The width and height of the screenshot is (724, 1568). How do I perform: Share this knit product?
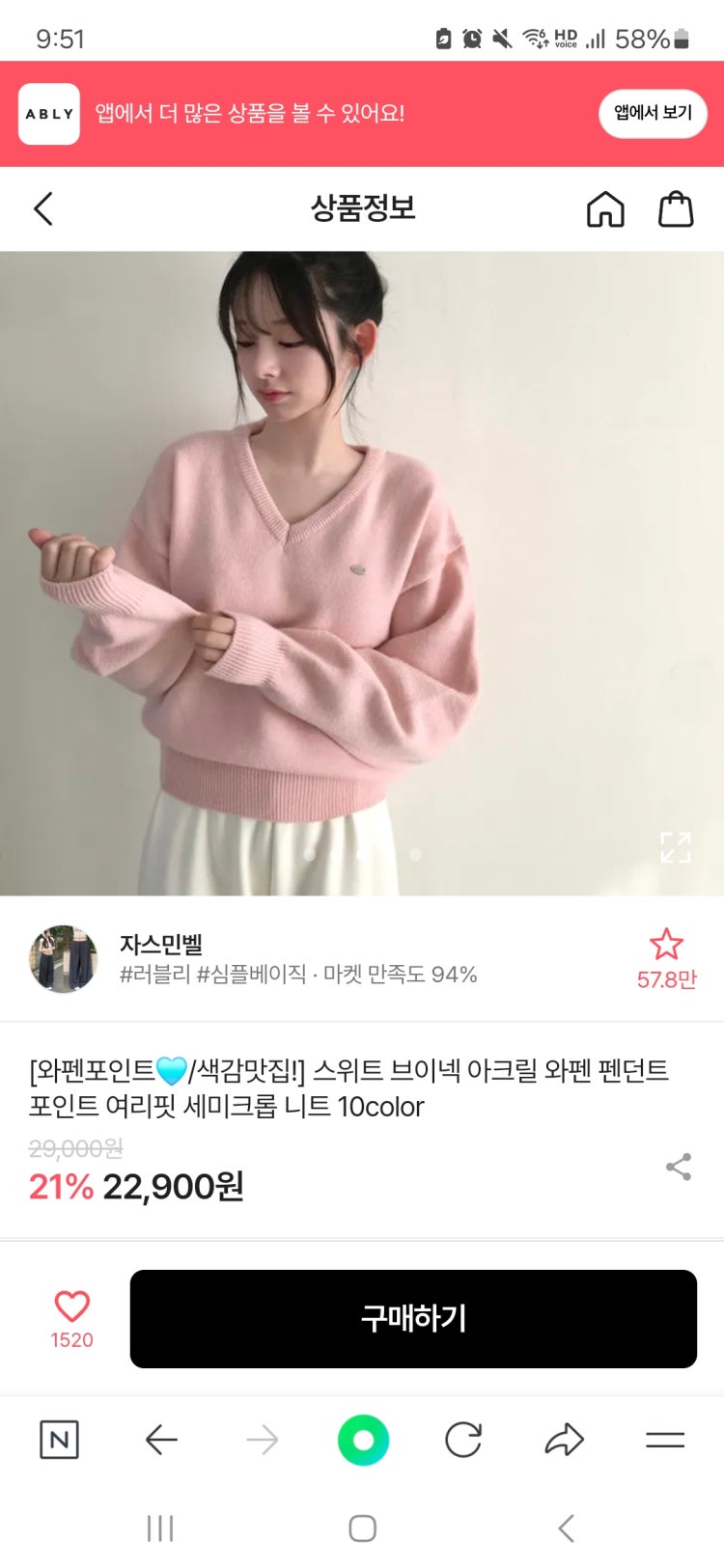679,1167
